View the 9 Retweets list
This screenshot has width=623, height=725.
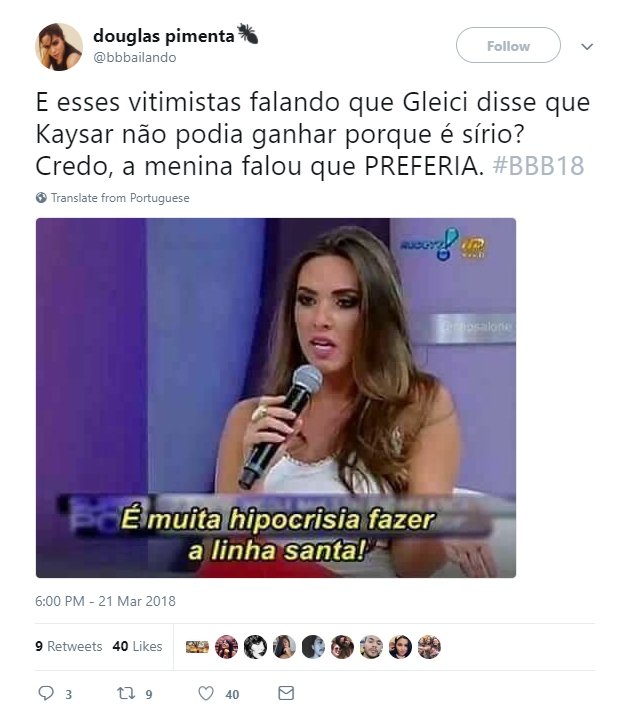[x=69, y=647]
